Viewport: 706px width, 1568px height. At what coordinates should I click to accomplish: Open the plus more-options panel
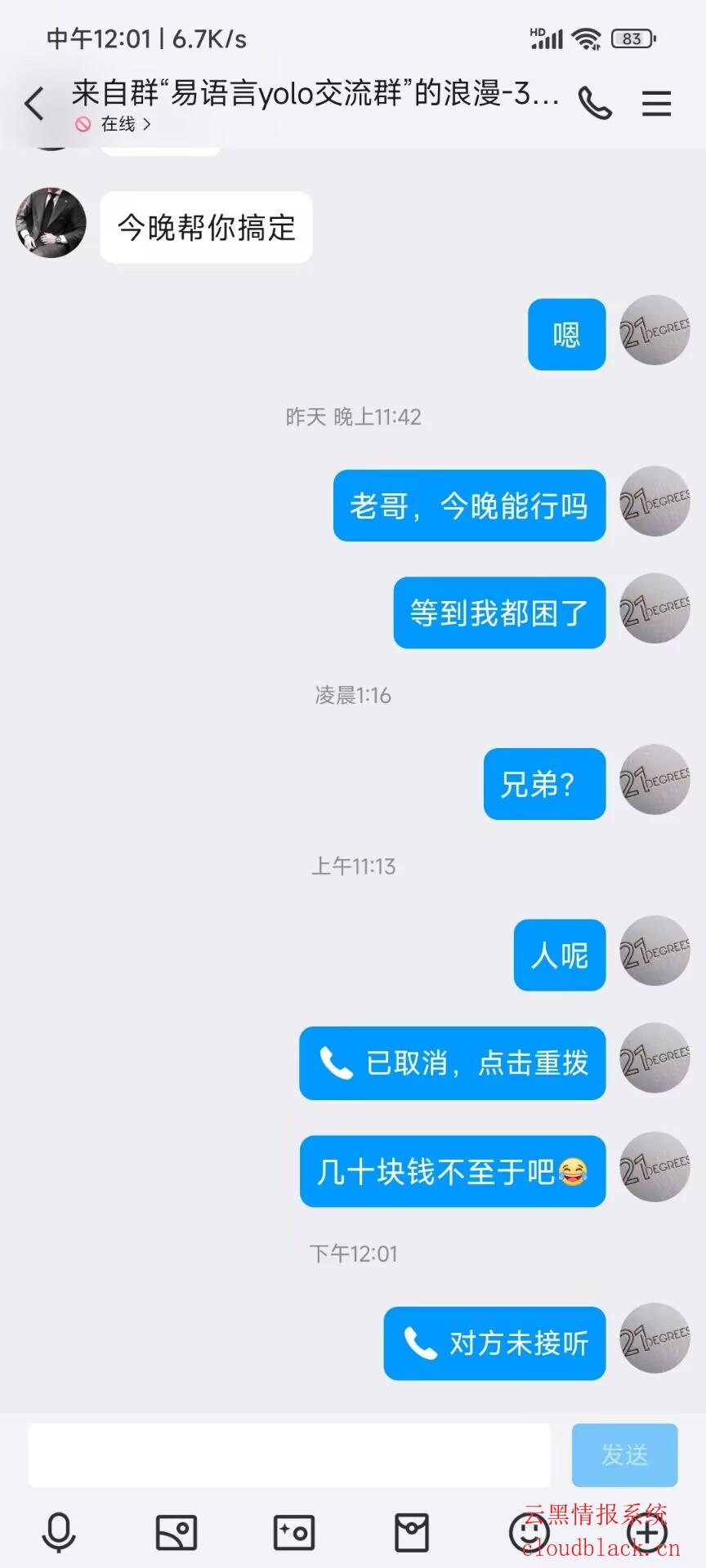(647, 1534)
